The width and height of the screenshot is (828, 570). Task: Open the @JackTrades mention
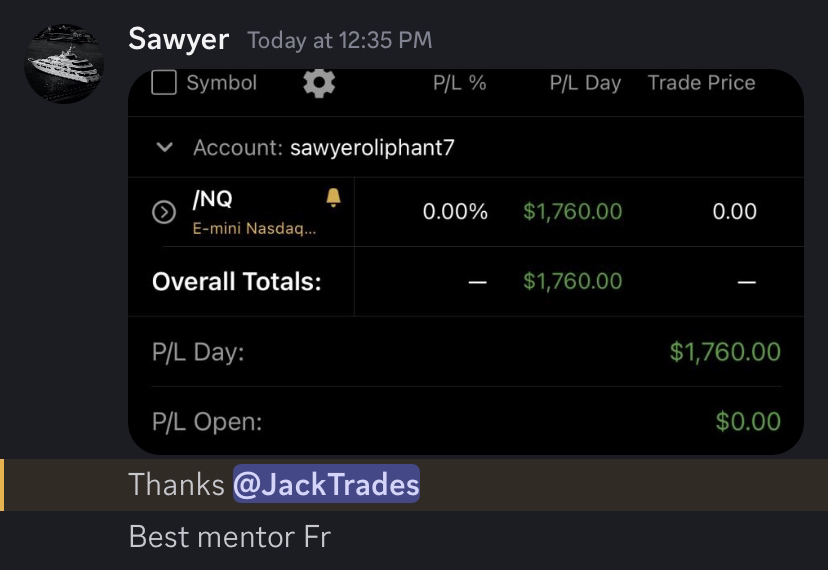pyautogui.click(x=326, y=485)
